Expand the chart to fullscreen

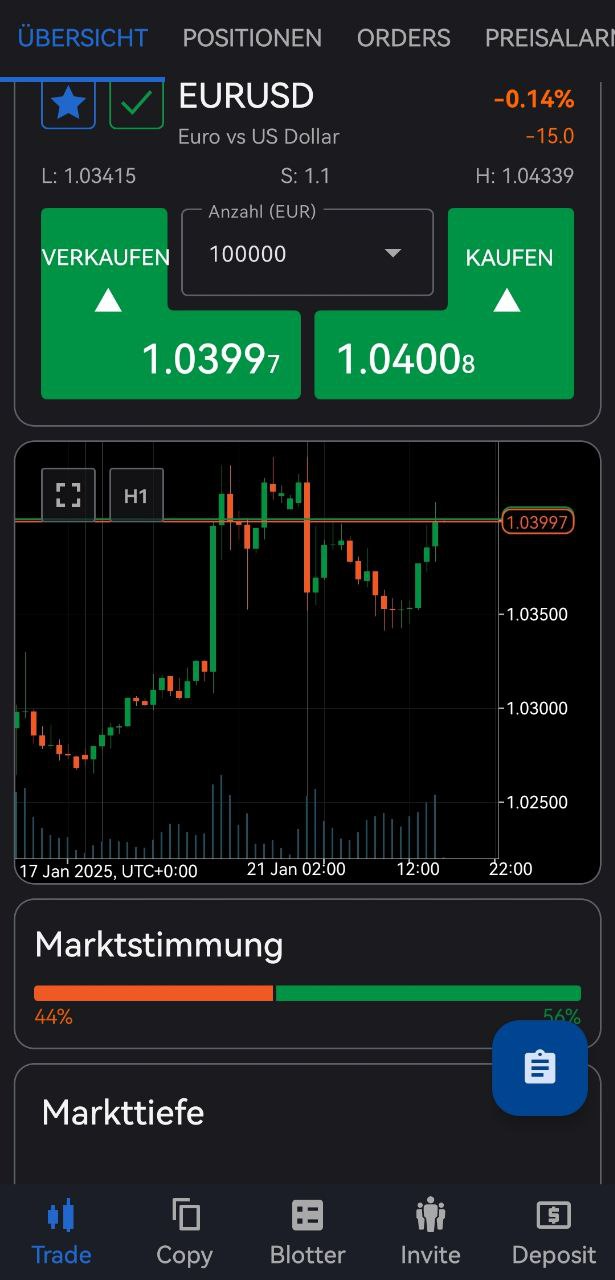click(68, 495)
